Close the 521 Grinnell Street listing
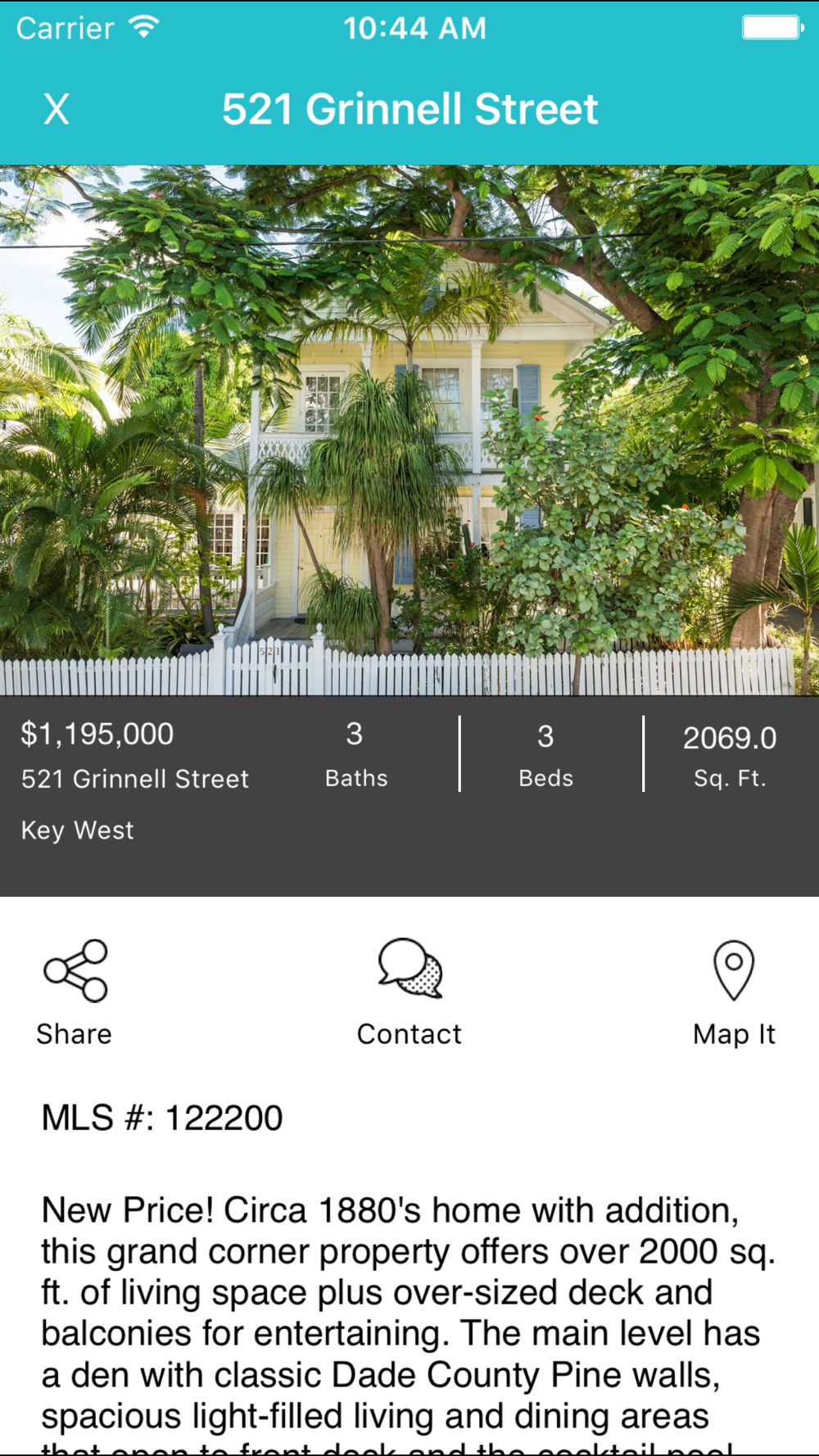 pos(57,109)
